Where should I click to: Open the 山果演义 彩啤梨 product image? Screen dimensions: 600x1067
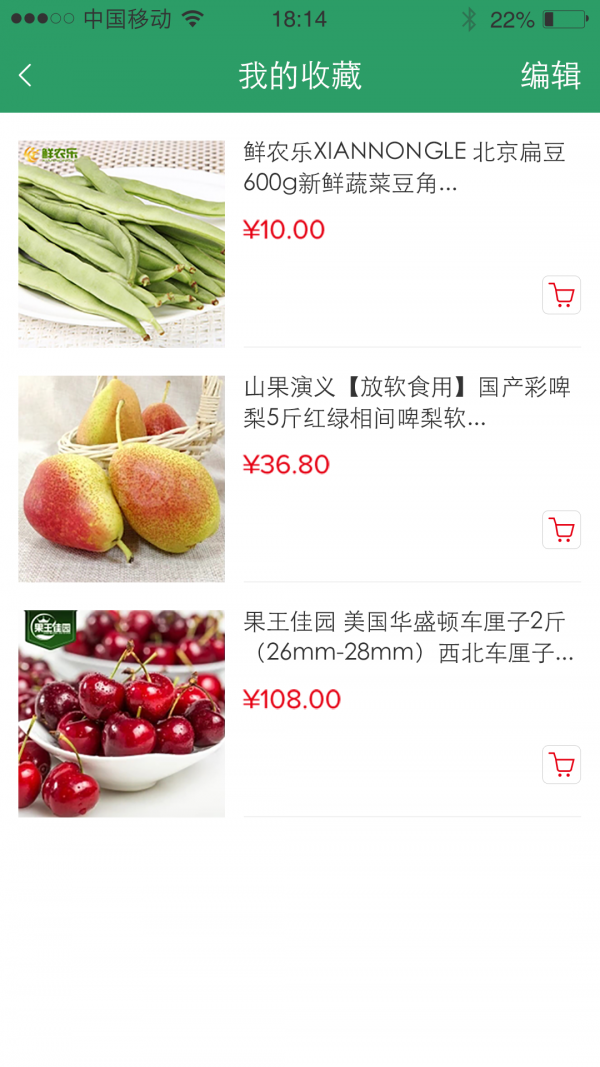coord(121,478)
